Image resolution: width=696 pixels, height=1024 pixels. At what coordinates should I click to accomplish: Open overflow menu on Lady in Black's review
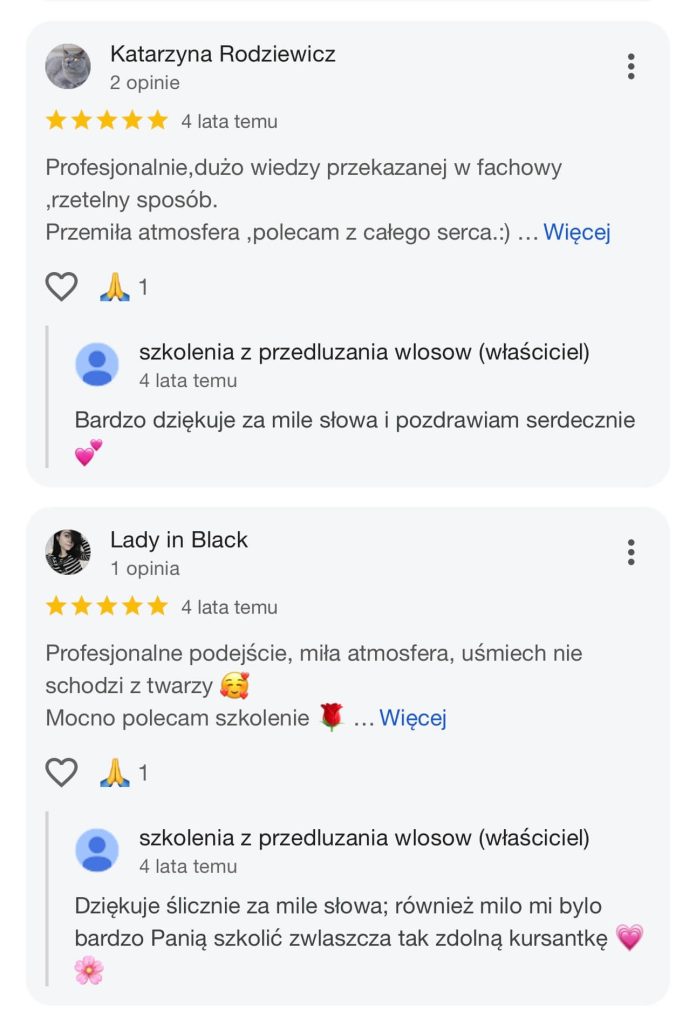point(631,552)
